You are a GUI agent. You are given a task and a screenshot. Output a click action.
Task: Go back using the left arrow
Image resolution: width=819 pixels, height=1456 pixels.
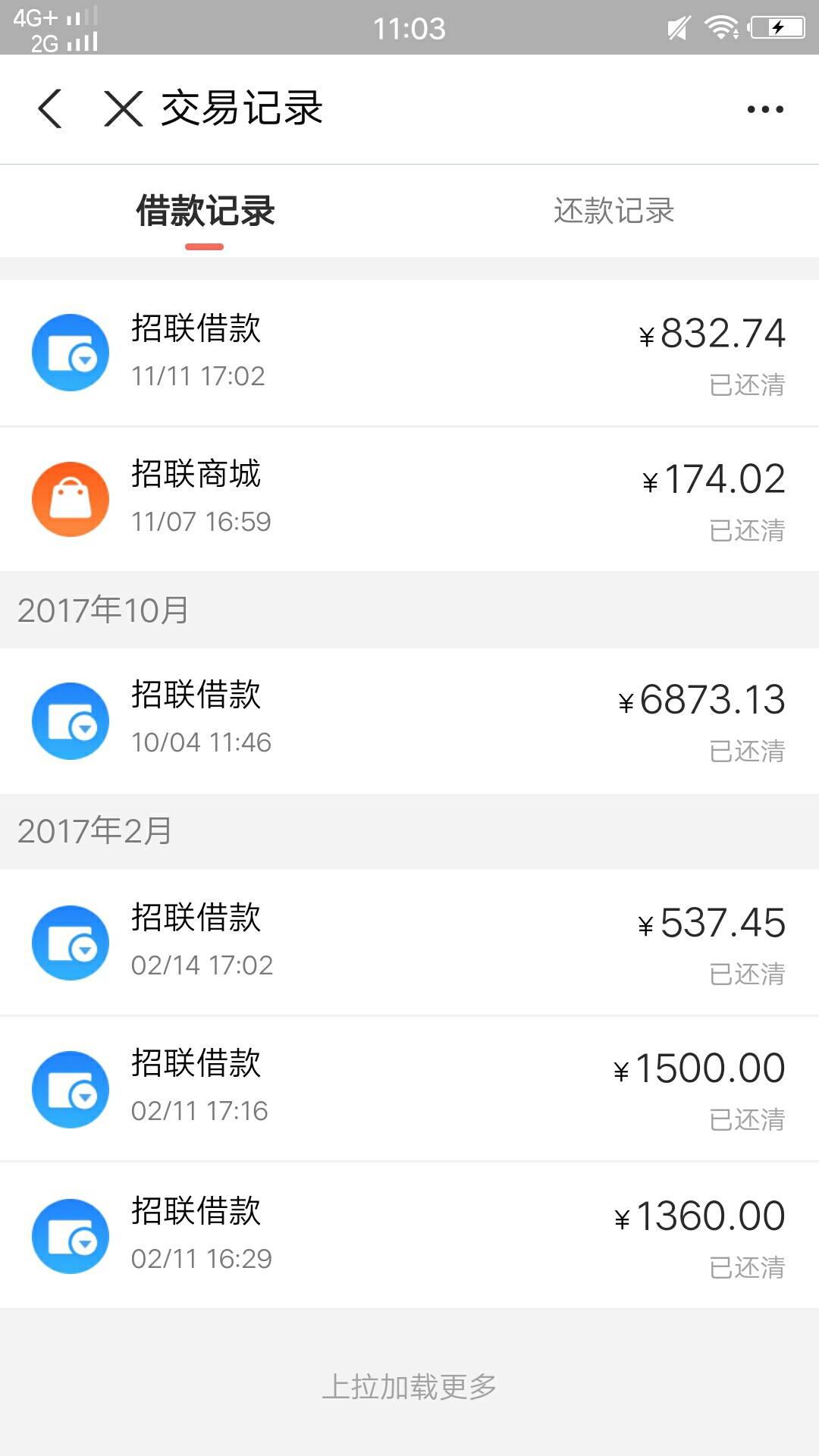[x=50, y=108]
